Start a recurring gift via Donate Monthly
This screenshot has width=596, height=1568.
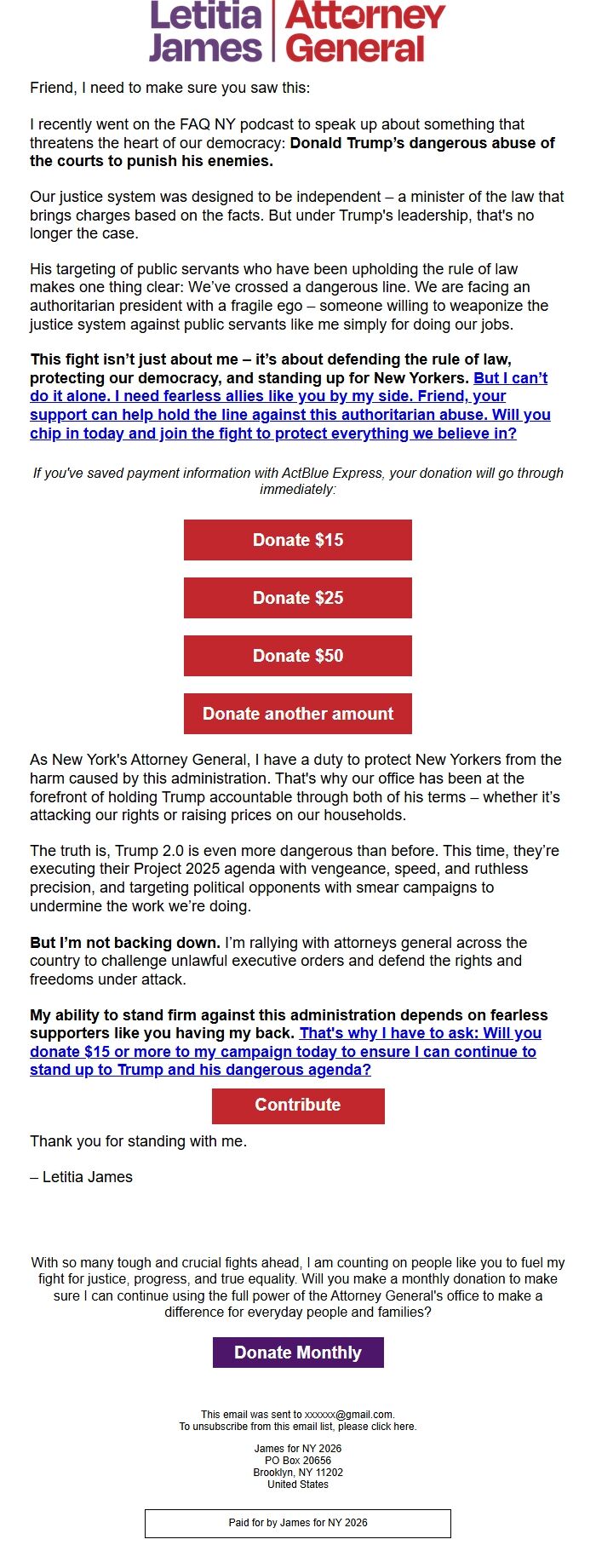pyautogui.click(x=298, y=1353)
